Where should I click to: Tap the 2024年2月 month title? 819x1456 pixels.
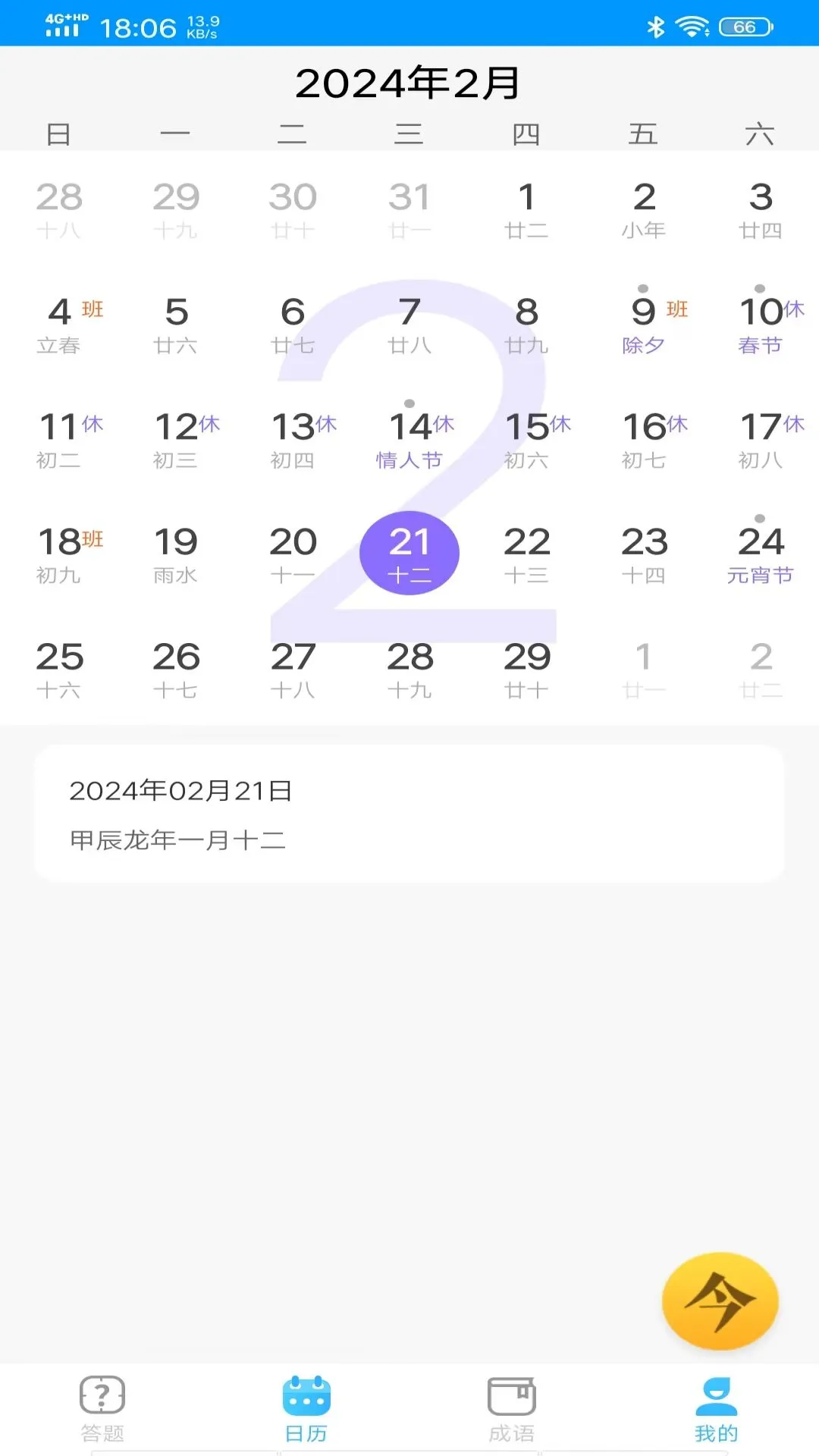tap(409, 83)
